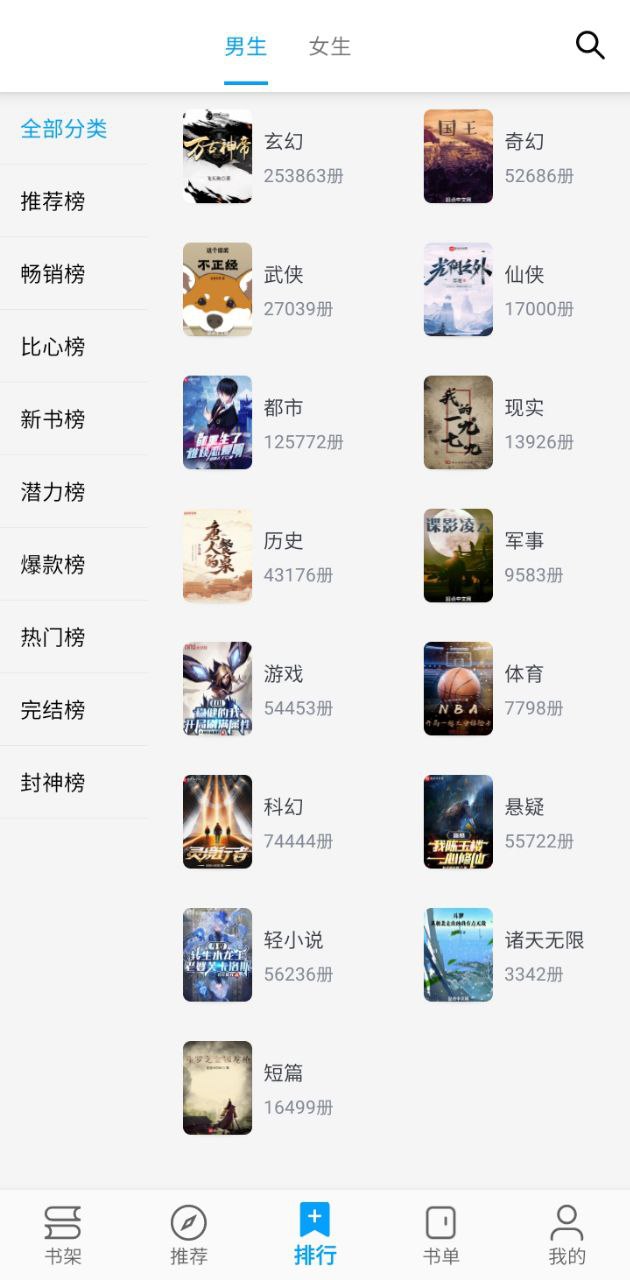
Task: Switch to the 女生 tab
Action: click(x=330, y=46)
